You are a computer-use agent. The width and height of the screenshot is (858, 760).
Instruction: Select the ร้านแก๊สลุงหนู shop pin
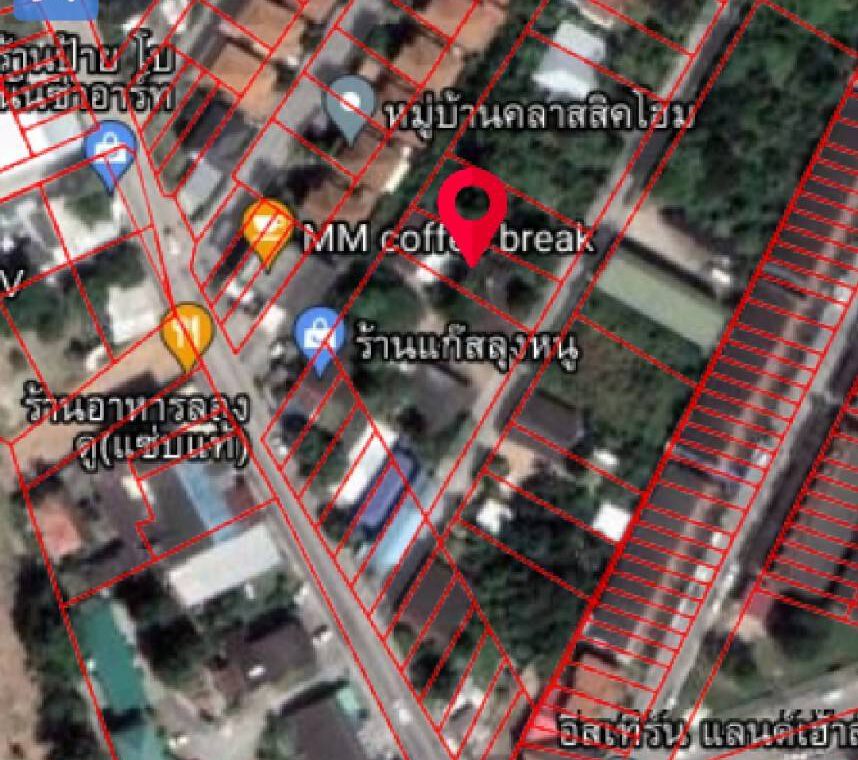(319, 335)
